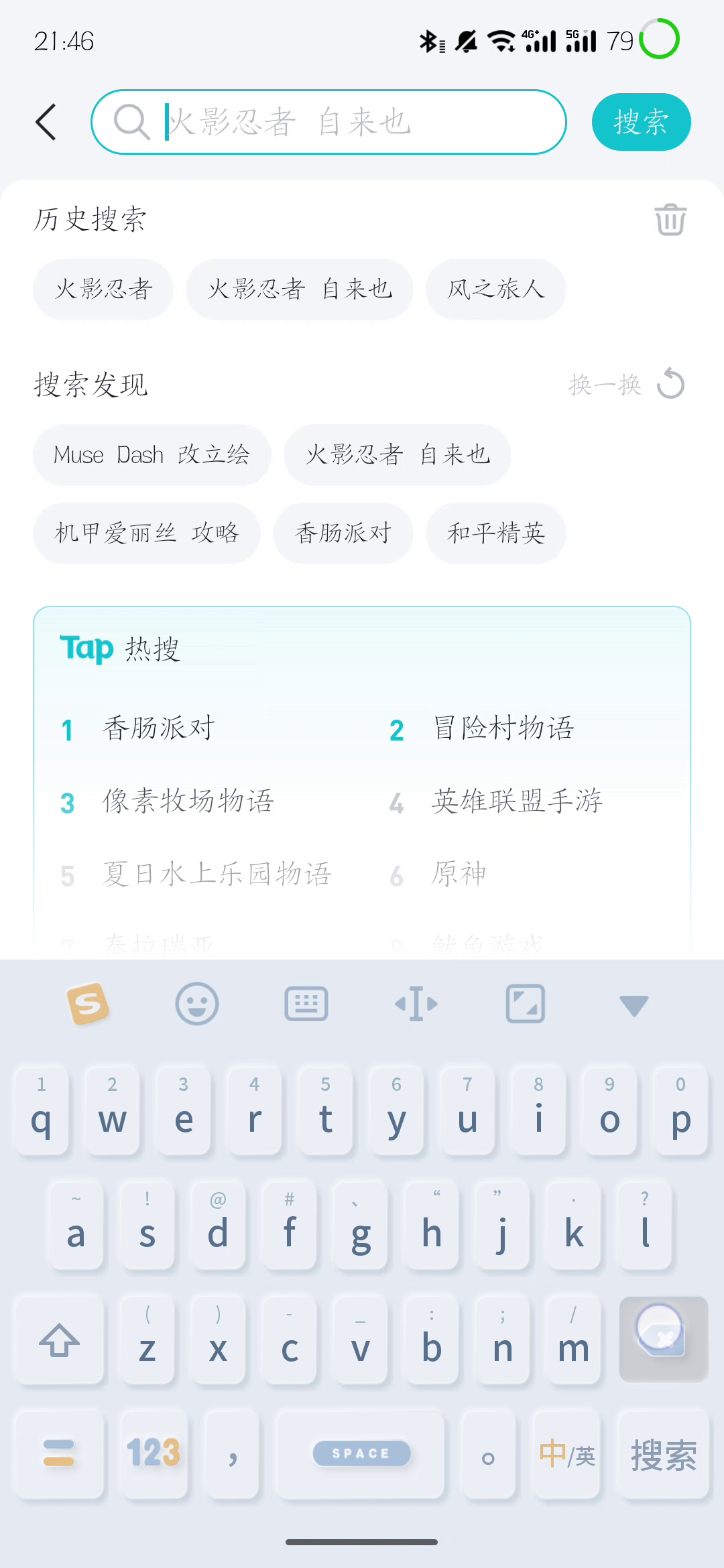Screen dimensions: 724x1568
Task: Refresh suggestions with 换一换
Action: [626, 385]
